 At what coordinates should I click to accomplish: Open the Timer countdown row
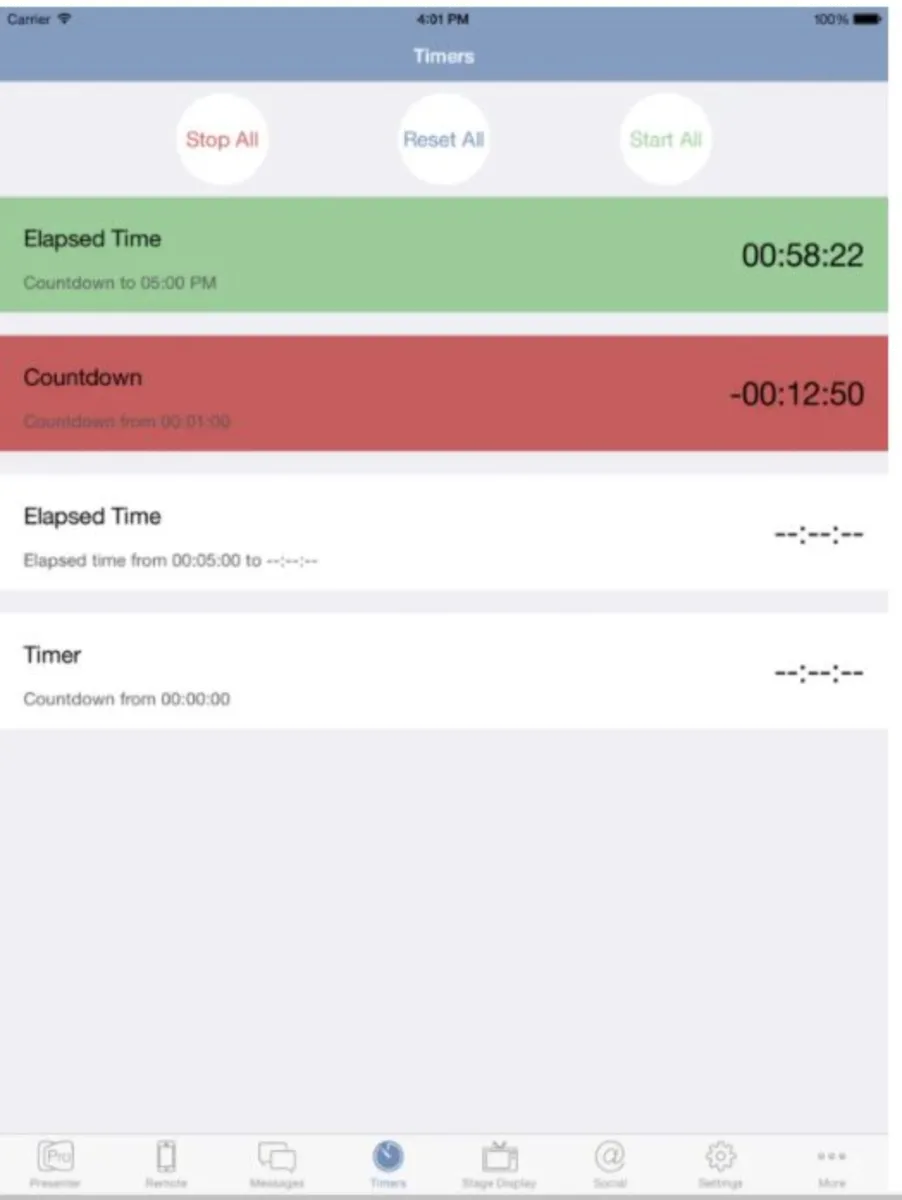443,671
